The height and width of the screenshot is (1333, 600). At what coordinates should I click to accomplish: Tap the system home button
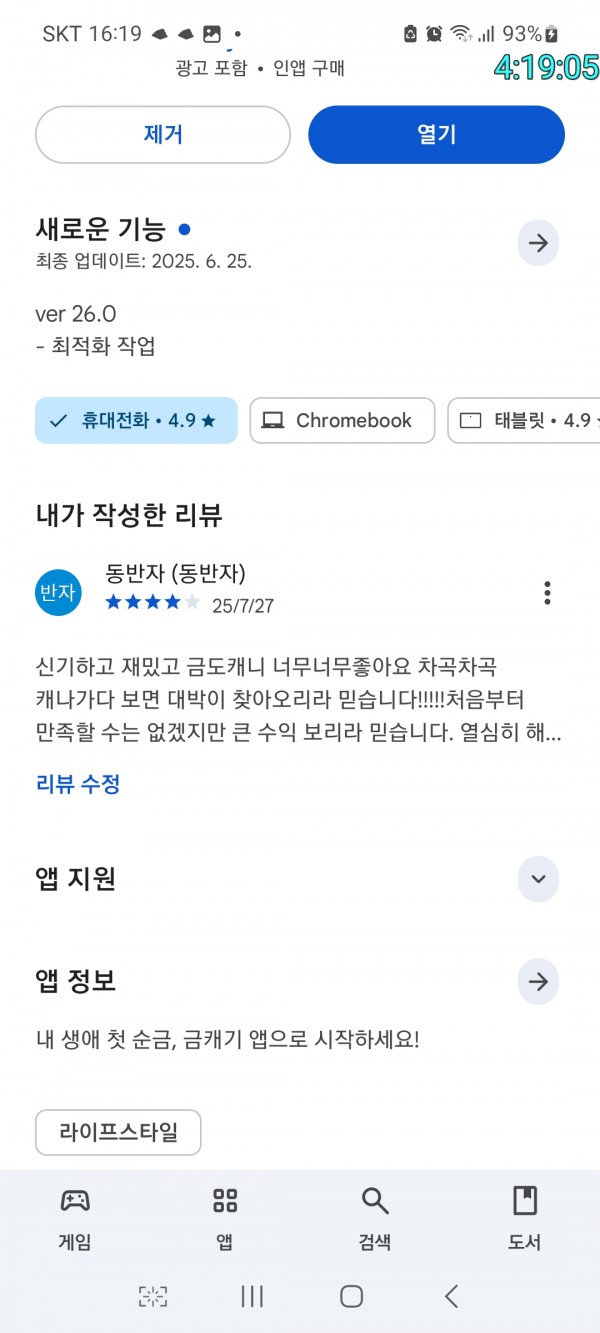tap(351, 1297)
